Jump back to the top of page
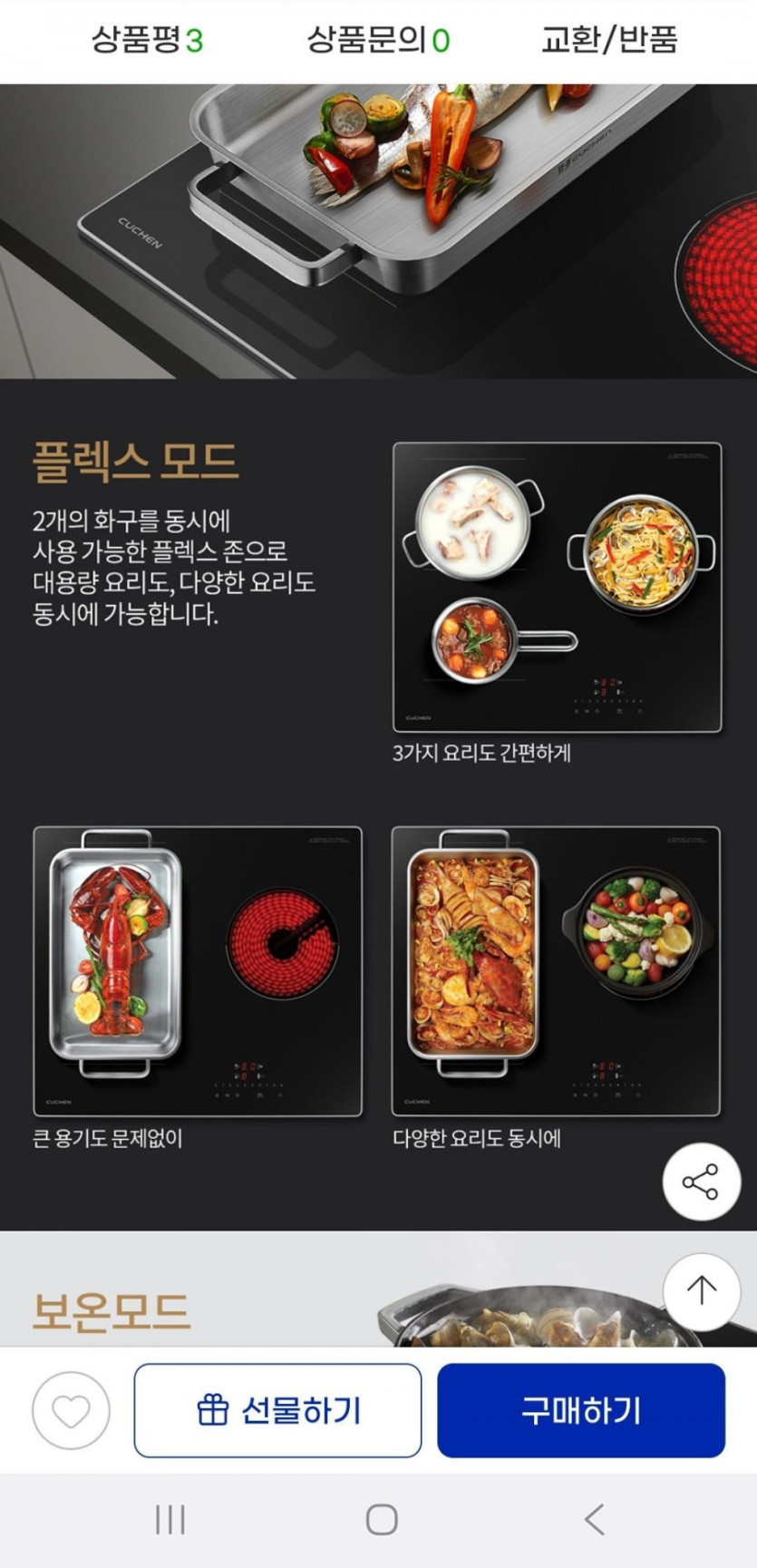This screenshot has height=1568, width=757. pos(702,1291)
